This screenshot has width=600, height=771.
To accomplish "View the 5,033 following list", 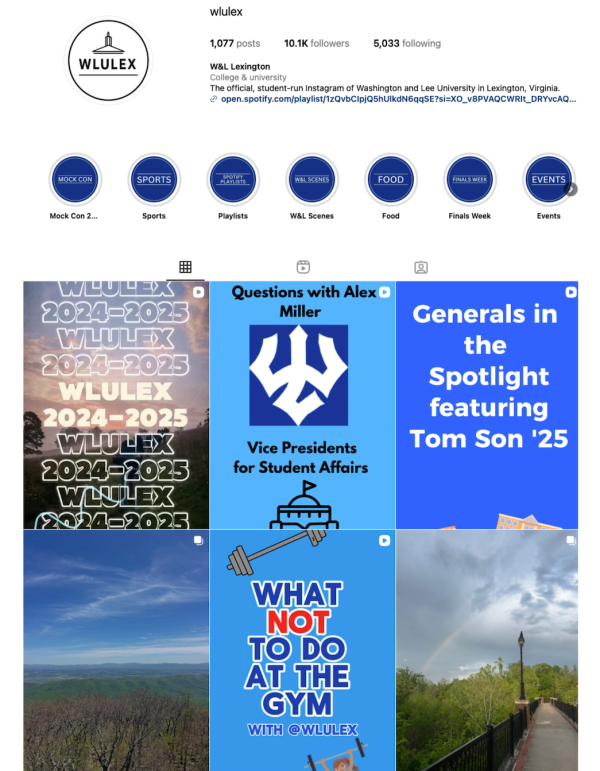I will click(x=406, y=44).
